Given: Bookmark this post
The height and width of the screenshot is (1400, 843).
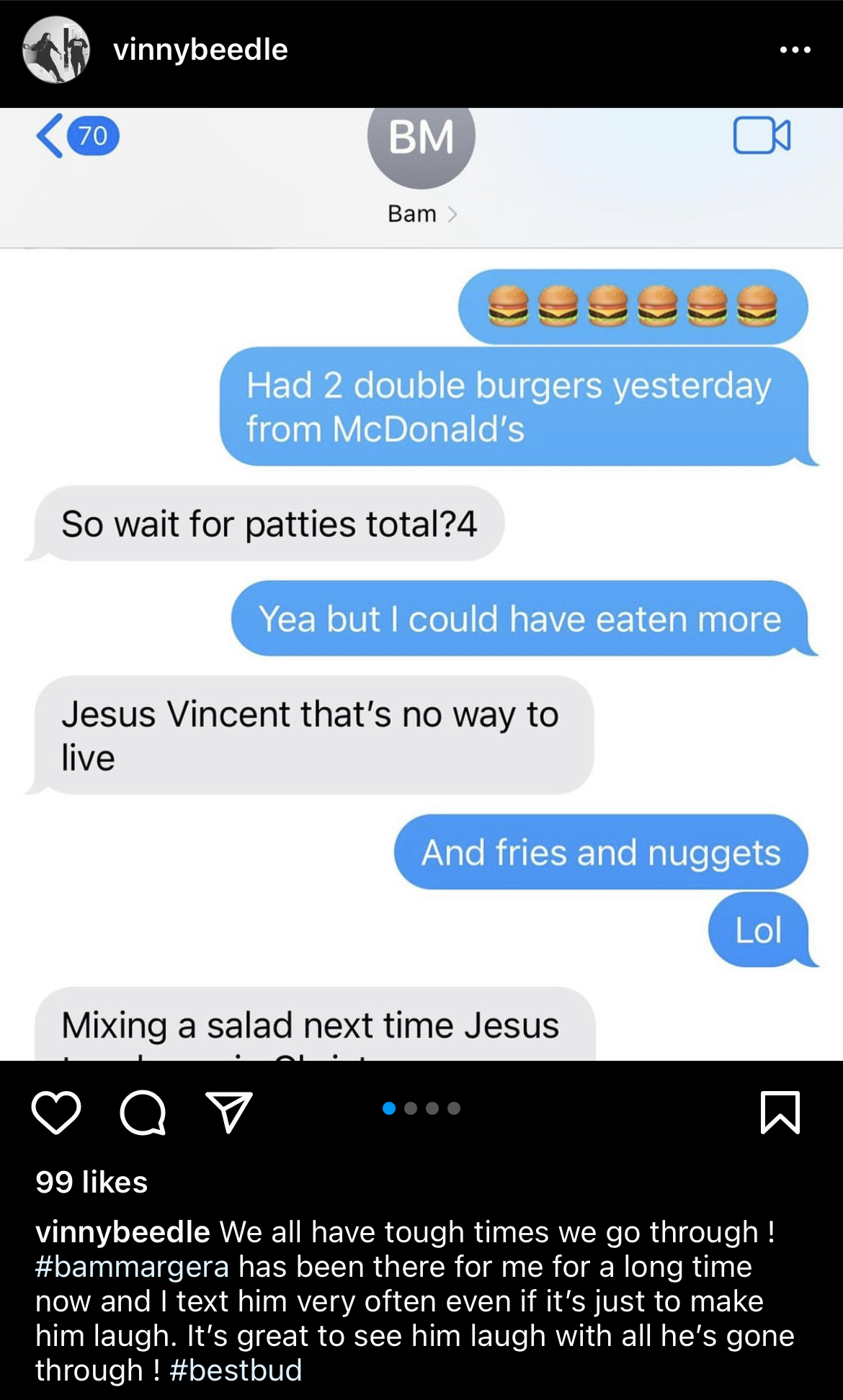Looking at the screenshot, I should tap(780, 1113).
